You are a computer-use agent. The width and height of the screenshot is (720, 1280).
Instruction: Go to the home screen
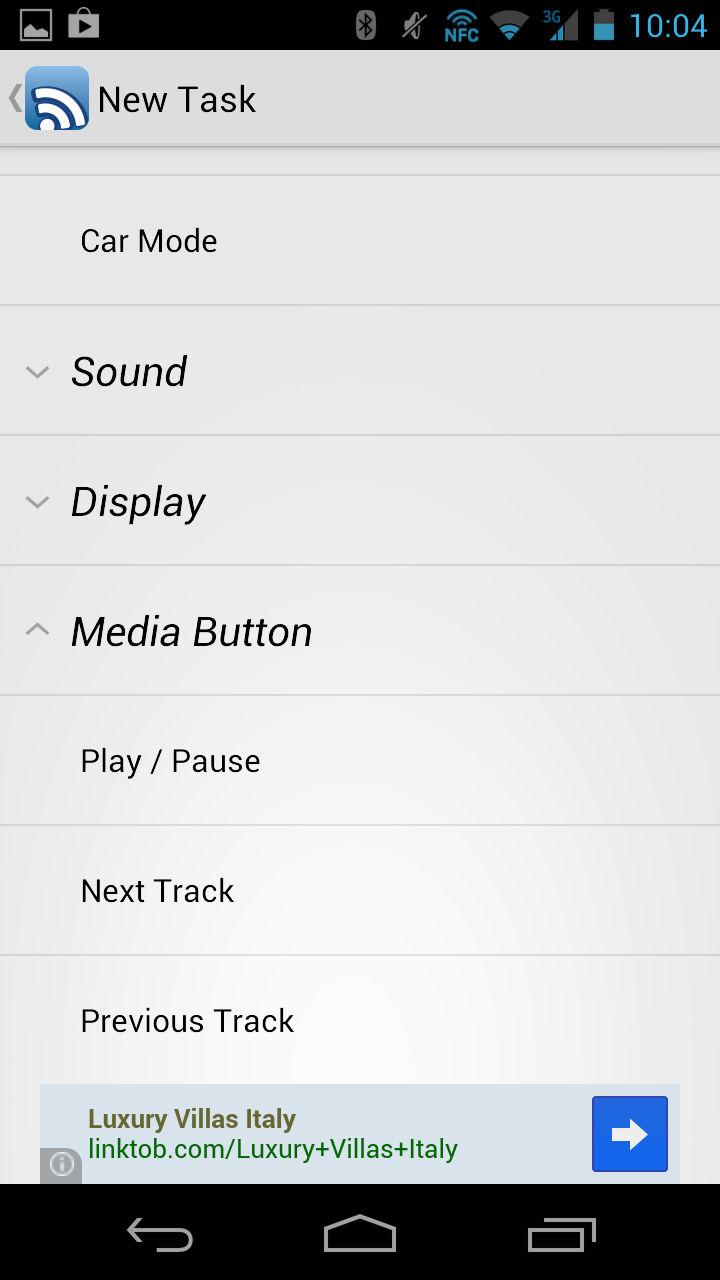click(x=360, y=1236)
